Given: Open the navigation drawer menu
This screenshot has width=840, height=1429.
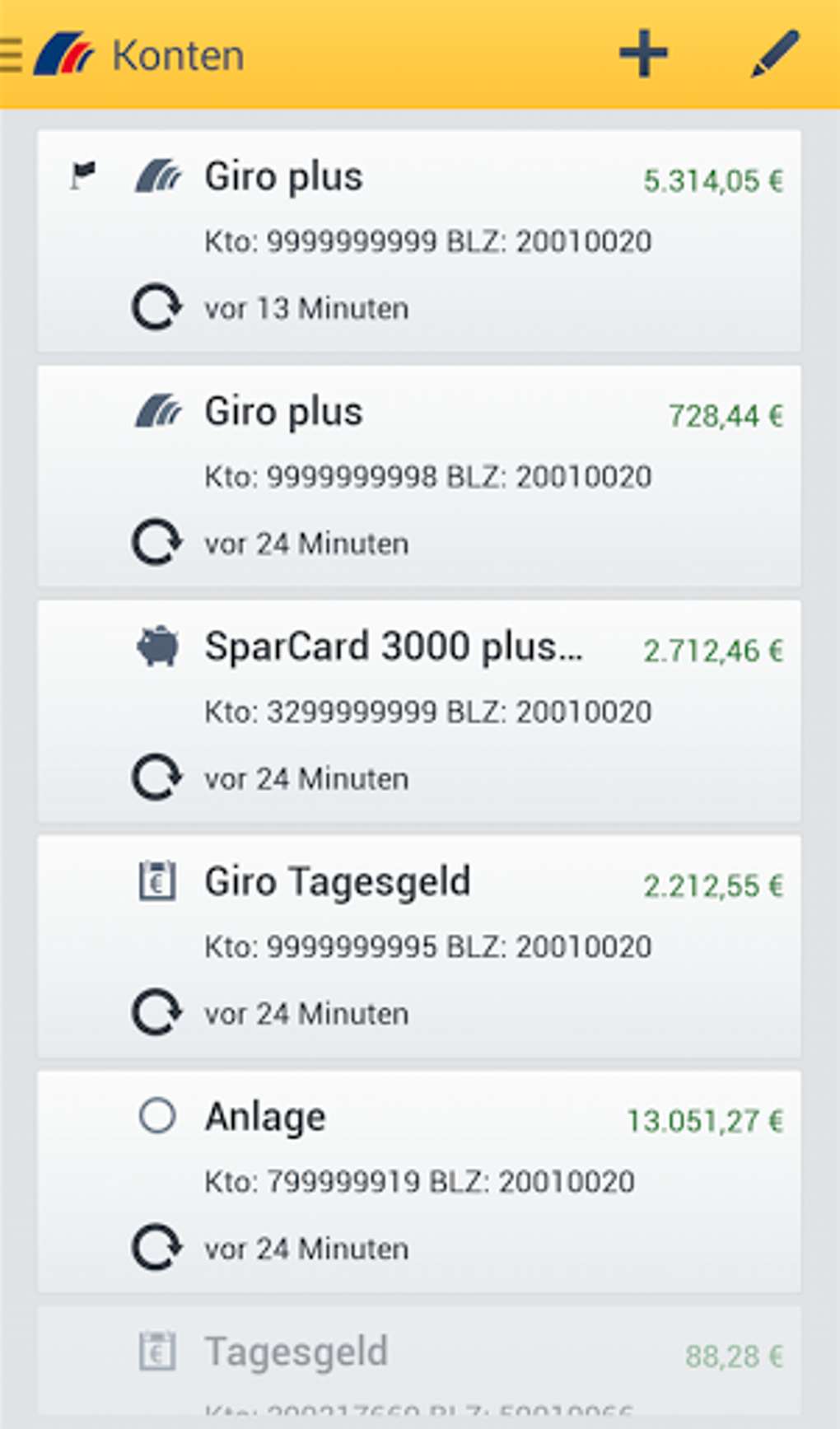Looking at the screenshot, I should coord(12,55).
